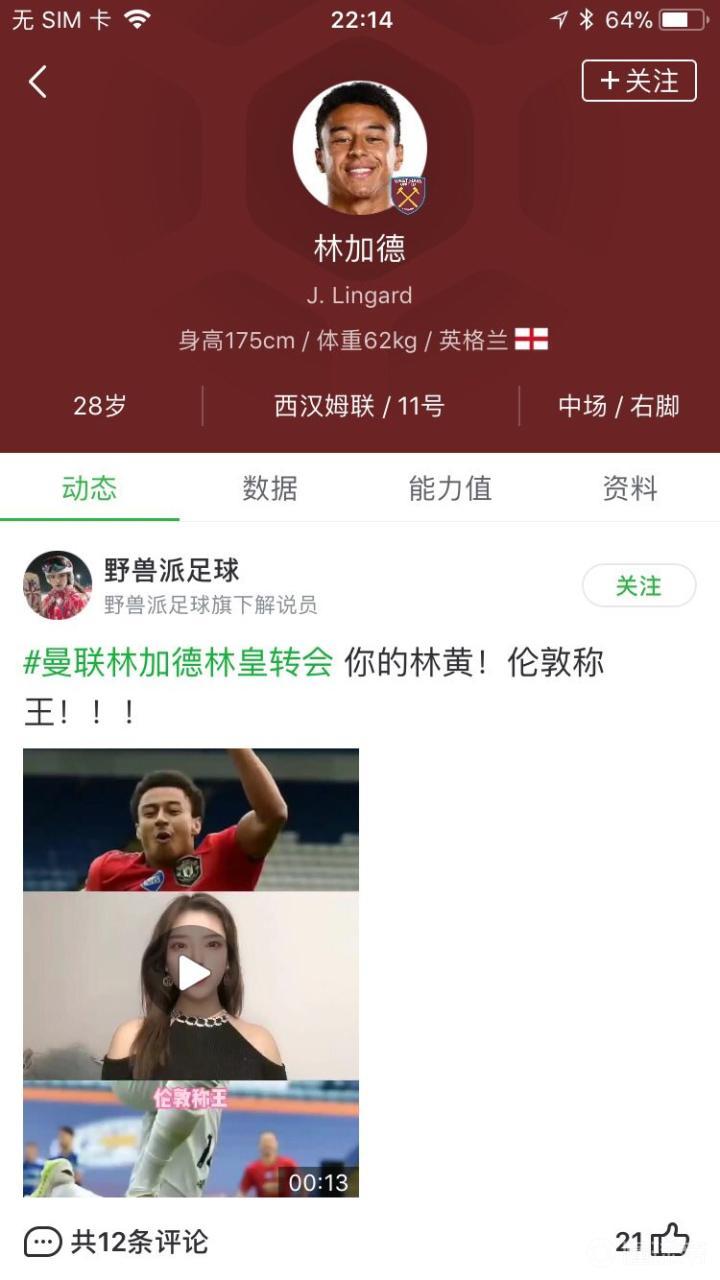Like the 野兽派足球 post
The image size is (720, 1280).
tap(668, 1240)
